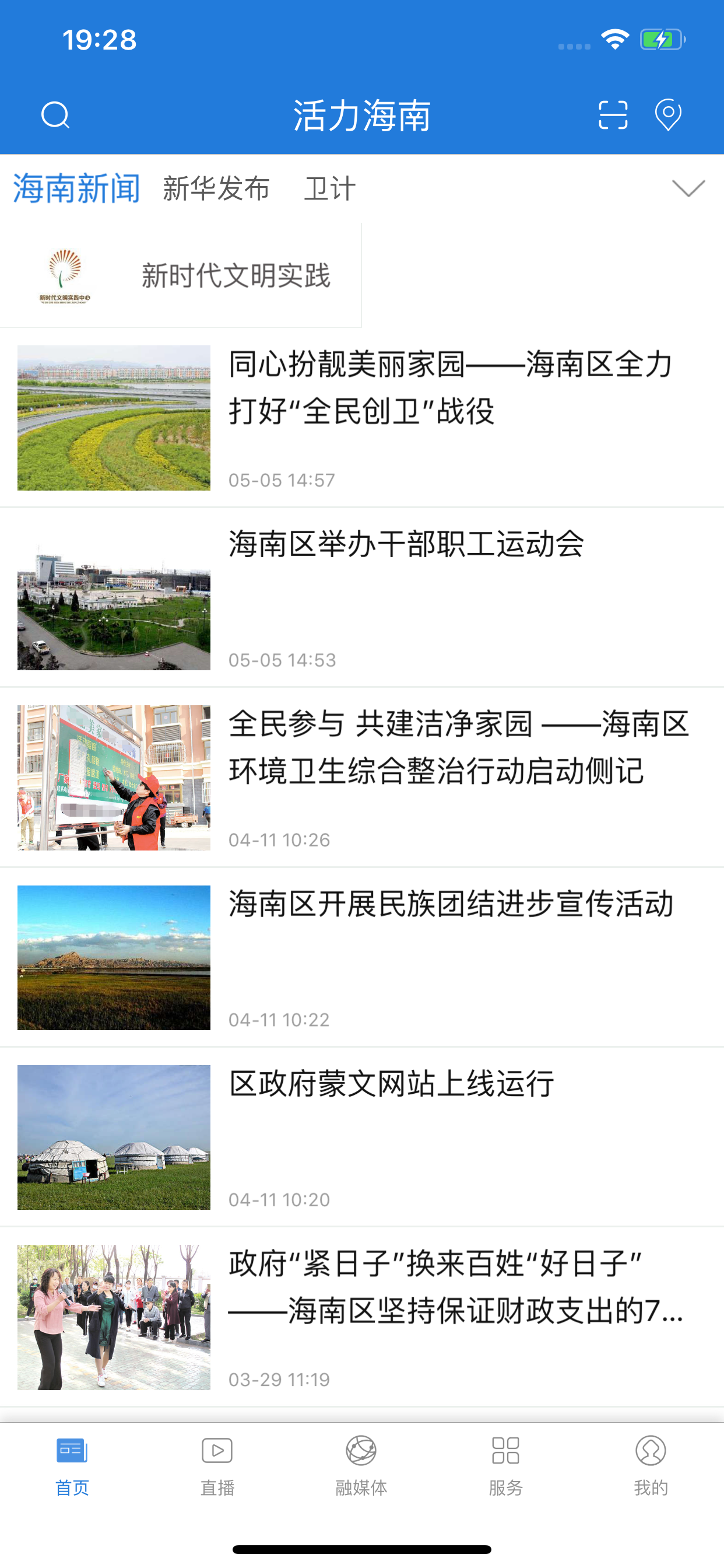Tap the location pin icon

click(x=668, y=115)
